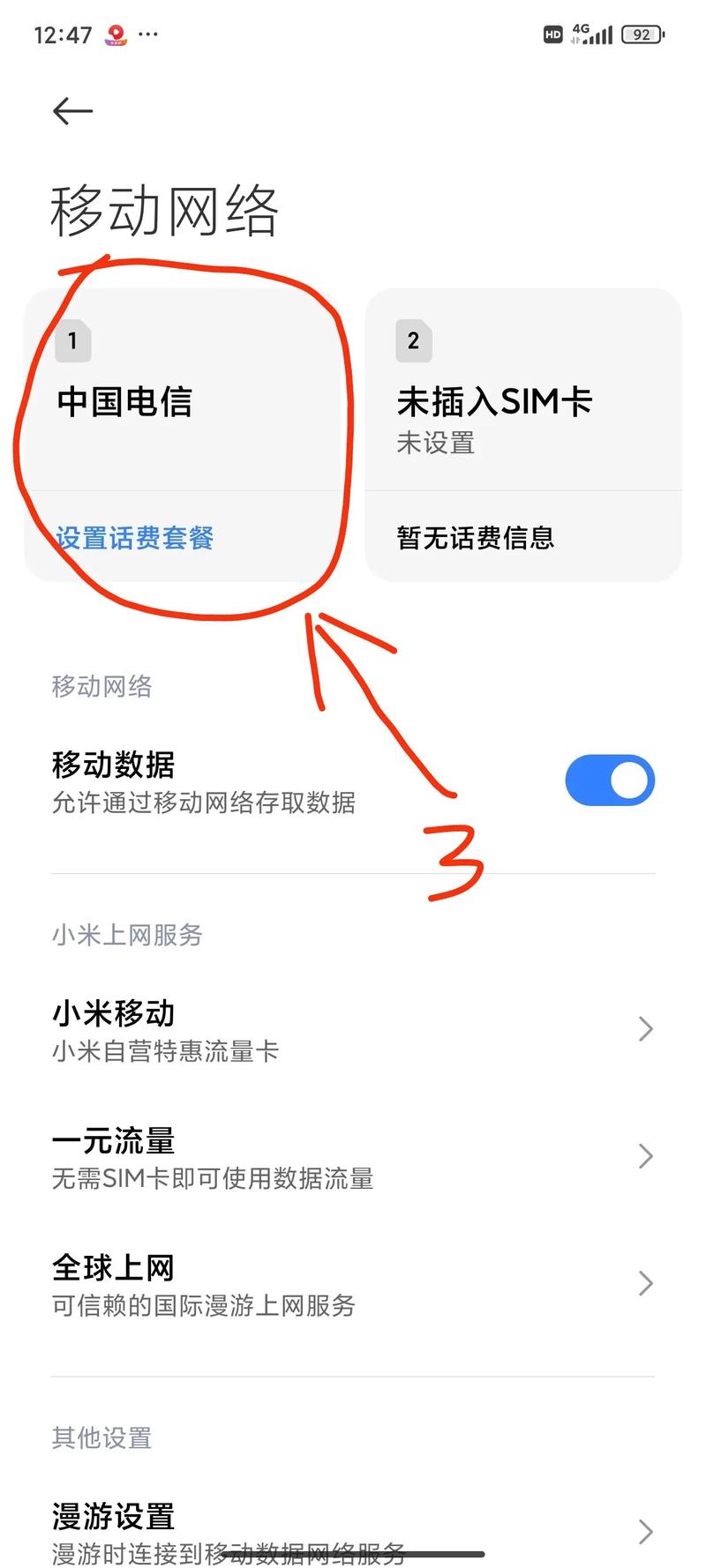Tap the battery indicator showing 92
The image size is (706, 1568).
click(x=642, y=34)
